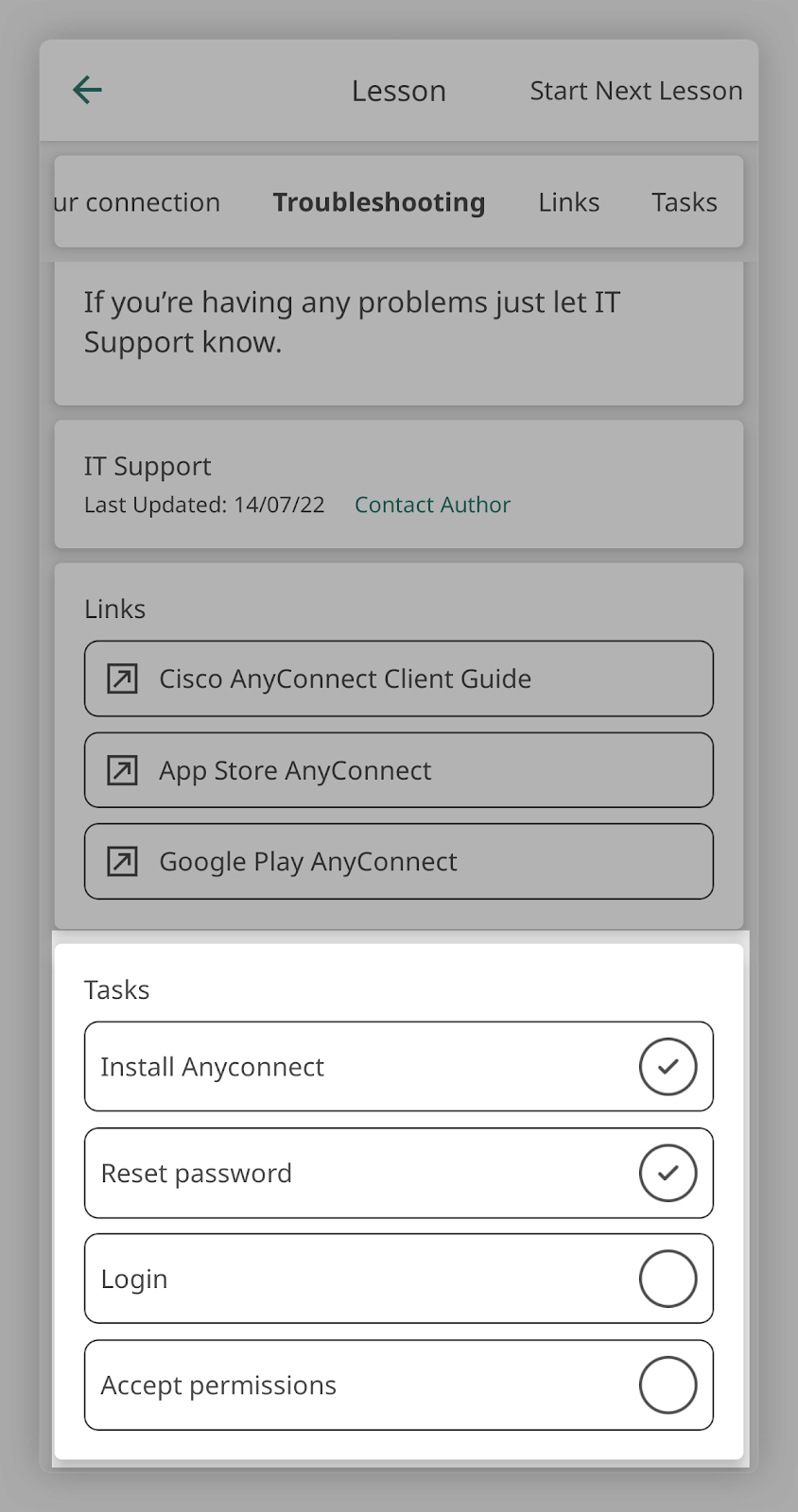Open the connection tab
This screenshot has width=798, height=1512.
coord(137,202)
